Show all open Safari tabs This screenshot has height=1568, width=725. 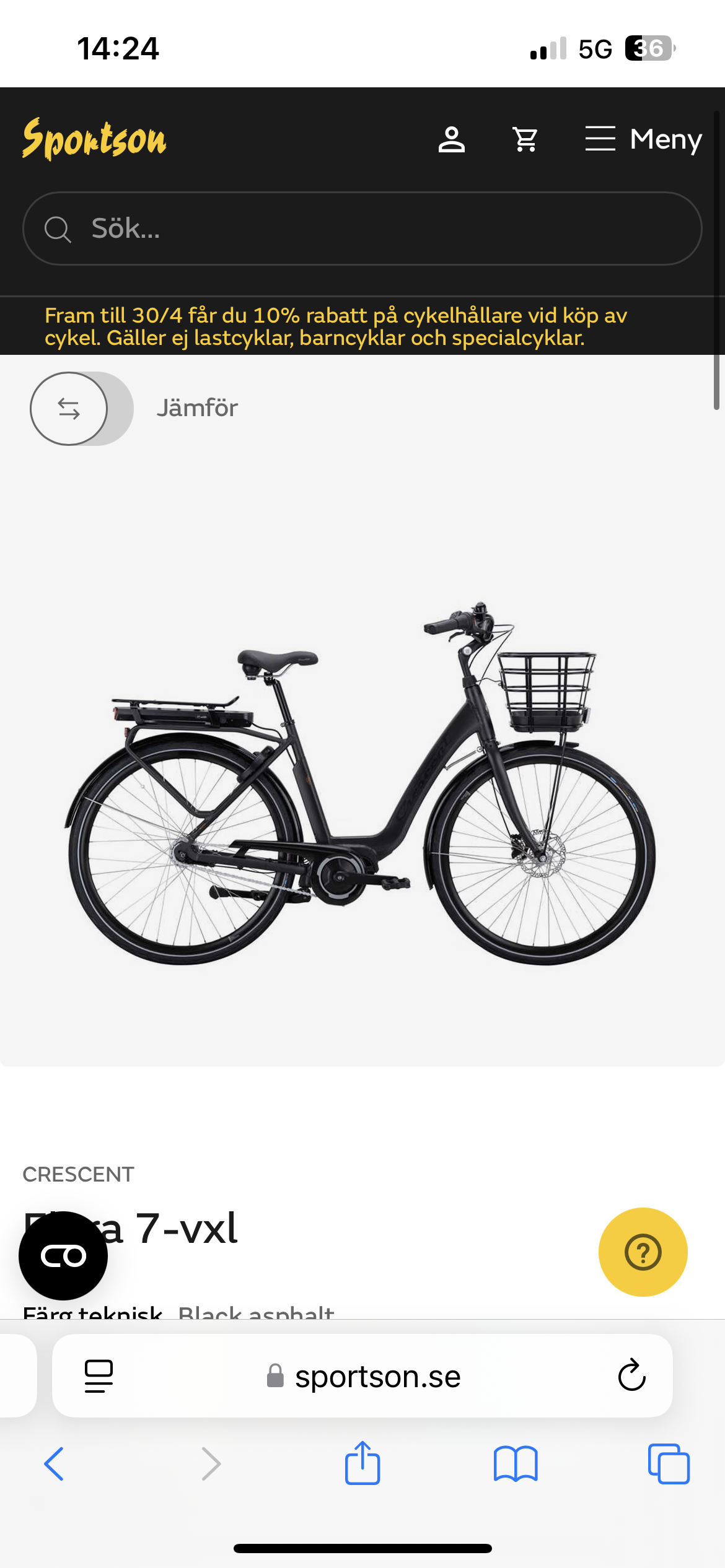[669, 1464]
